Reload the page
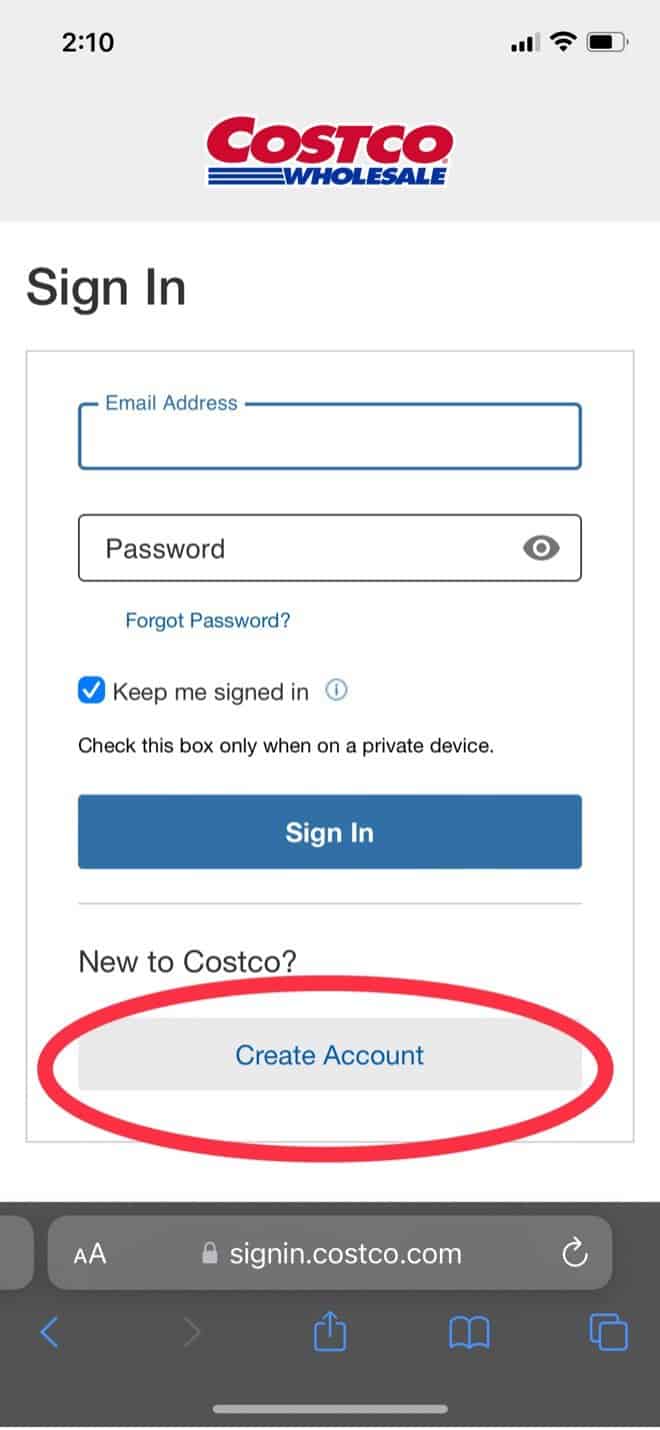The width and height of the screenshot is (660, 1430). coord(574,1253)
